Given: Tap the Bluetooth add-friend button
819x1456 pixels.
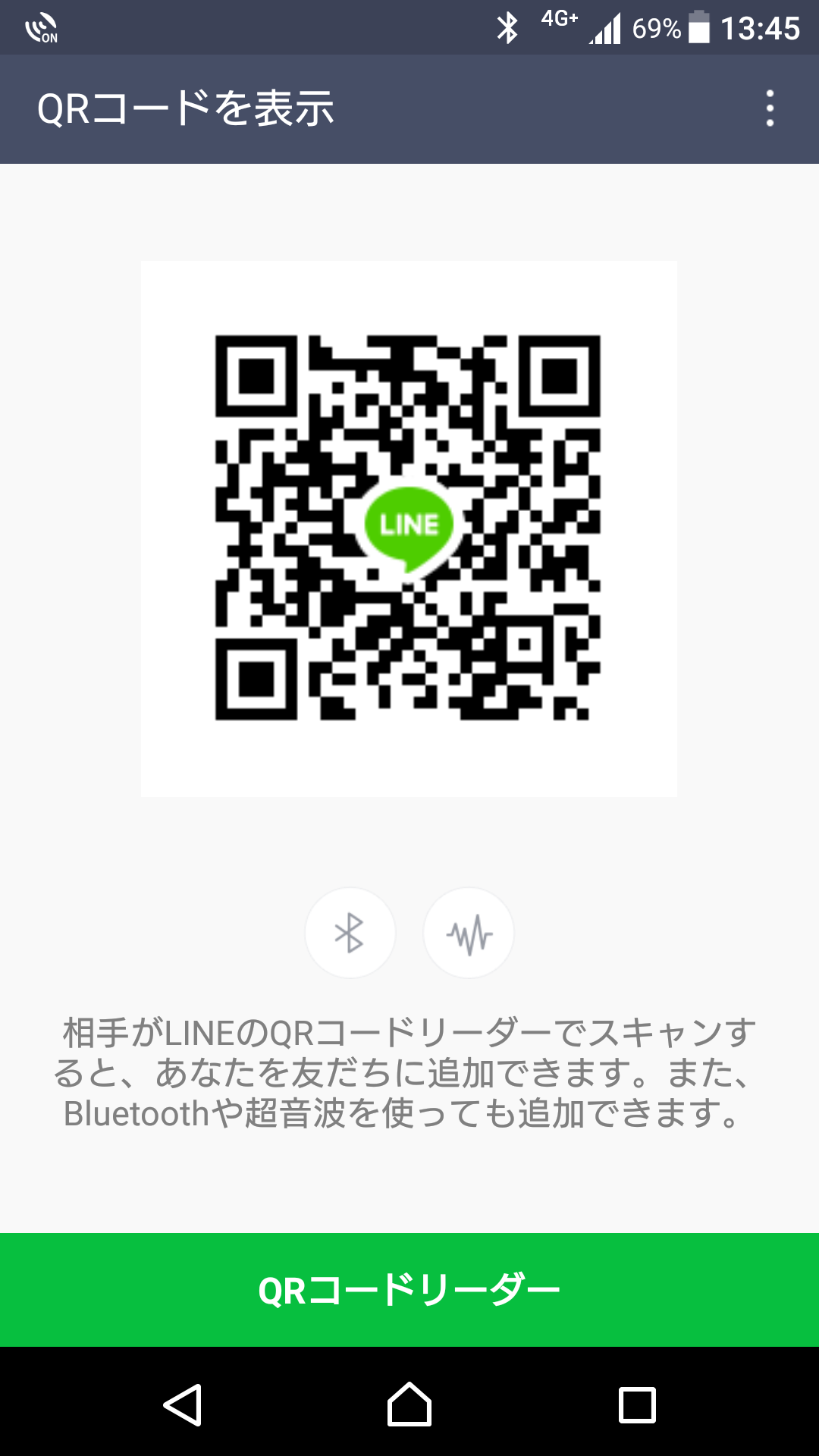Looking at the screenshot, I should click(350, 933).
